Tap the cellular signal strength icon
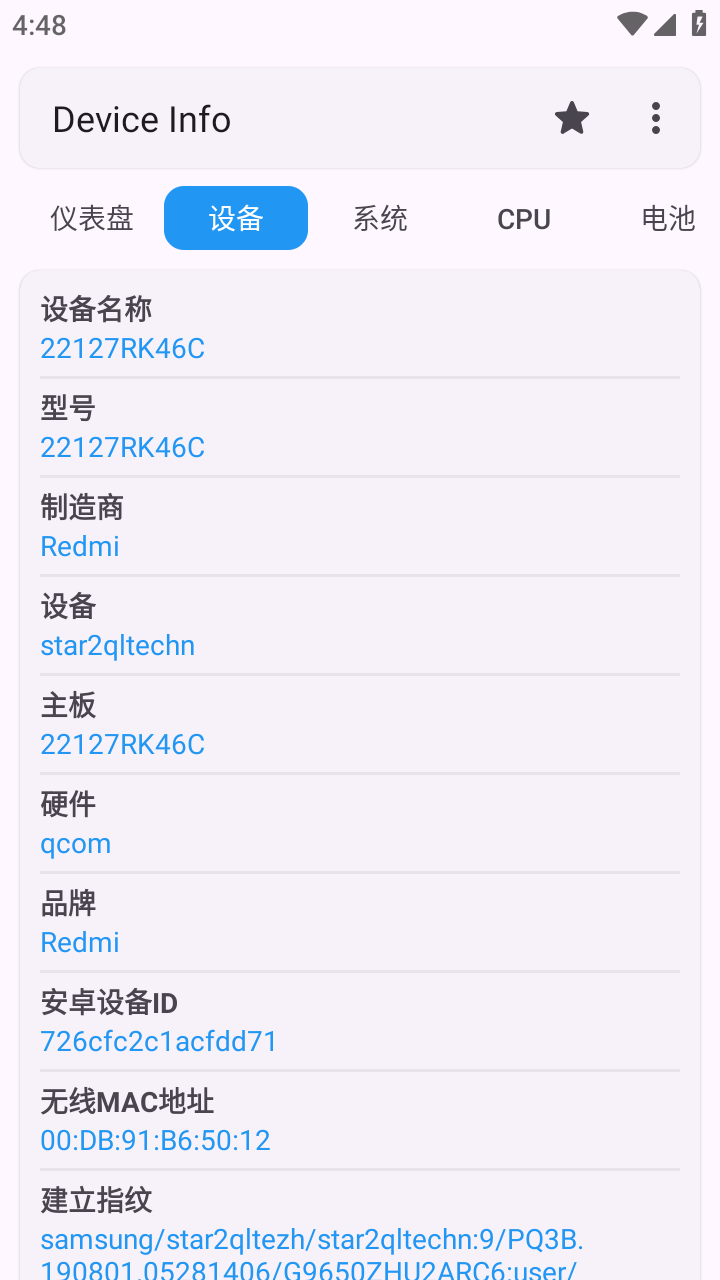The image size is (720, 1280). pos(666,24)
